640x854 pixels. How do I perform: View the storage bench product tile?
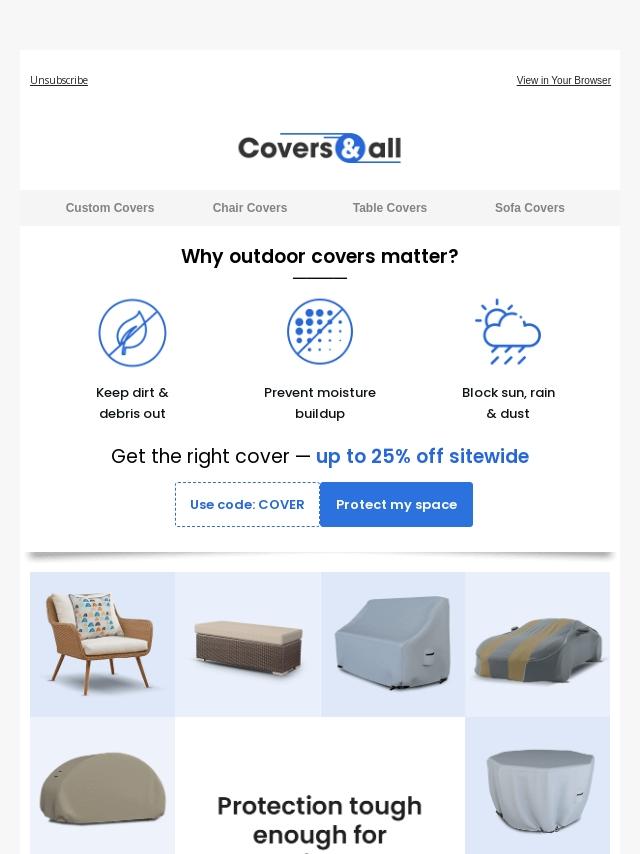click(248, 644)
